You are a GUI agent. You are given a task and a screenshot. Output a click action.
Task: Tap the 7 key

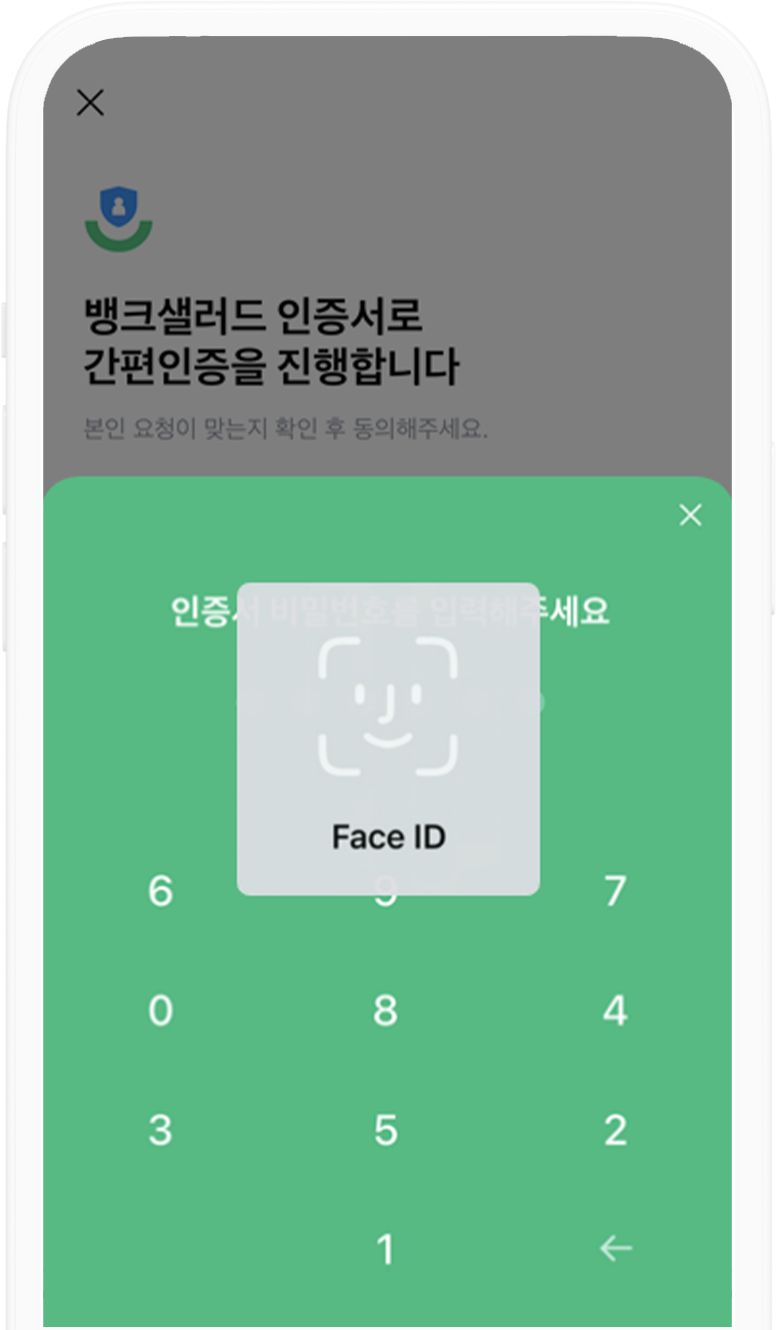tap(615, 890)
